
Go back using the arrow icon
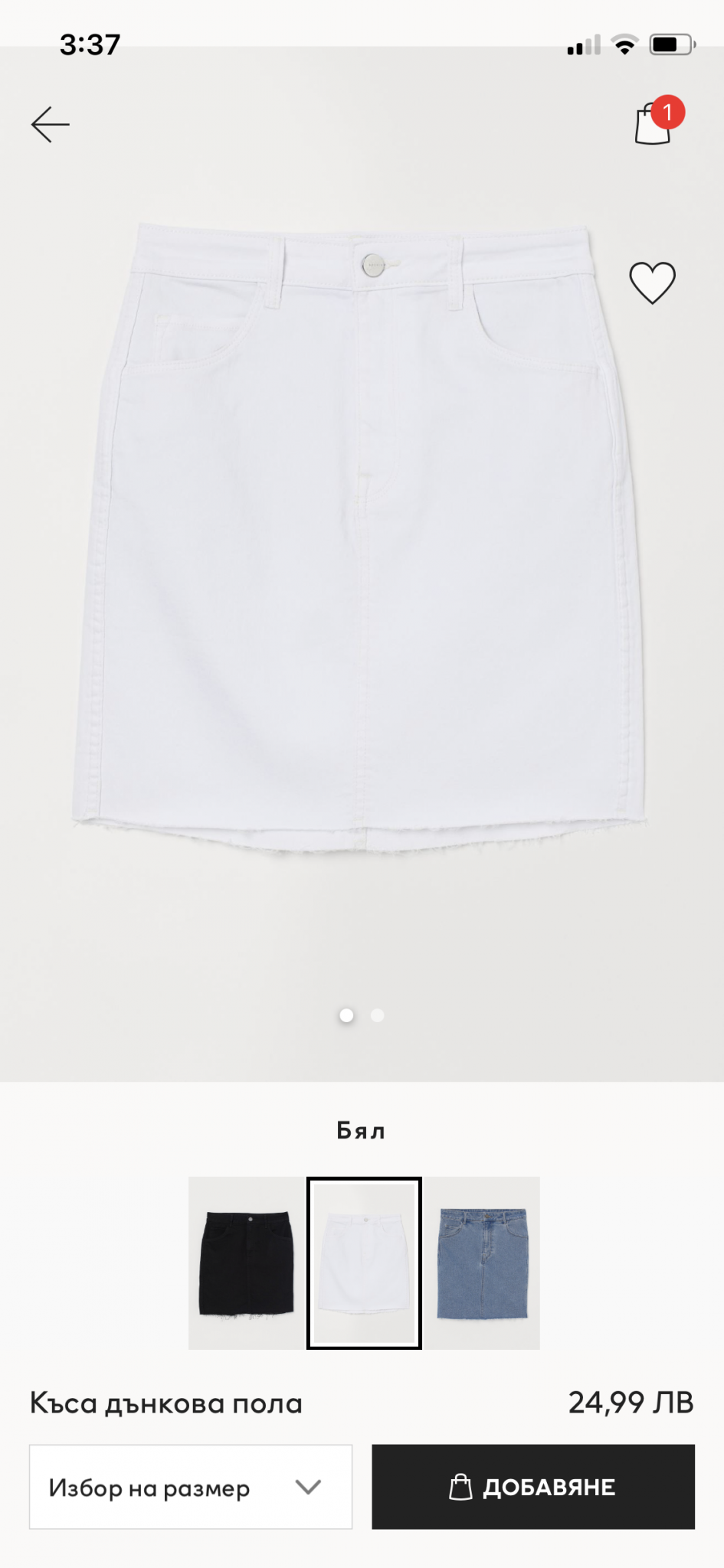click(x=51, y=124)
